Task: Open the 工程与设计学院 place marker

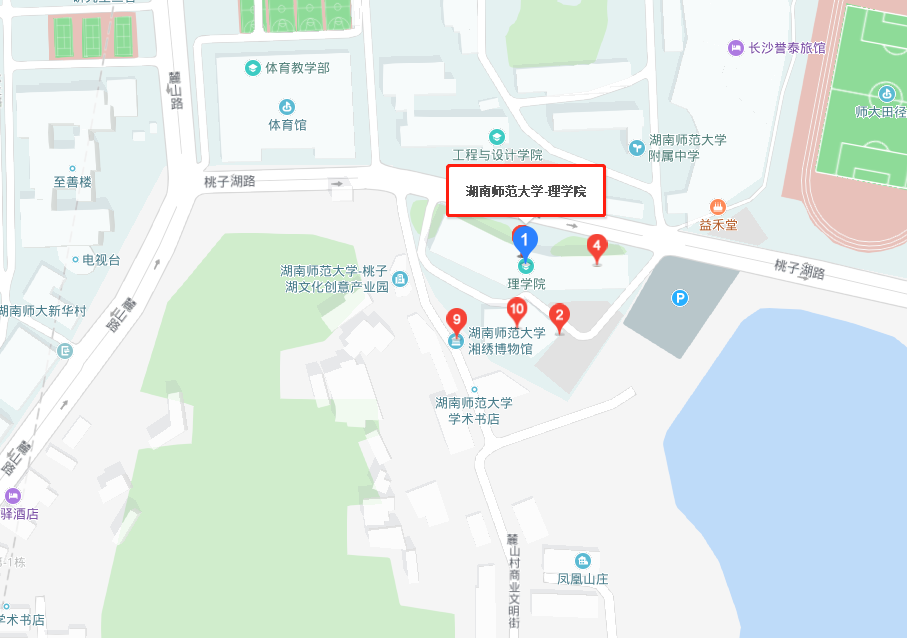Action: (496, 136)
